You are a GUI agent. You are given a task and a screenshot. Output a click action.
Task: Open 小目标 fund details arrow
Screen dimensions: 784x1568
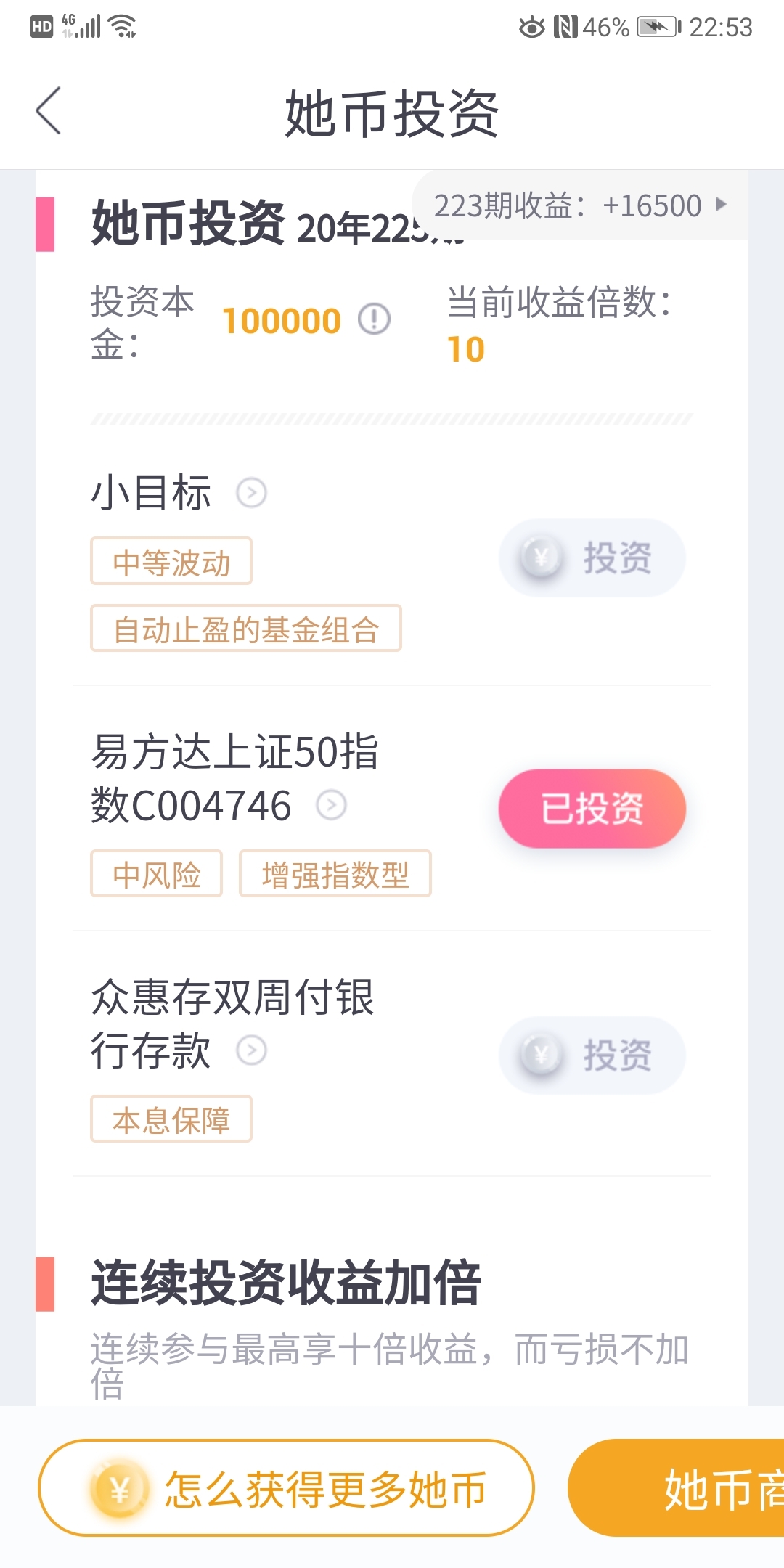[x=252, y=493]
